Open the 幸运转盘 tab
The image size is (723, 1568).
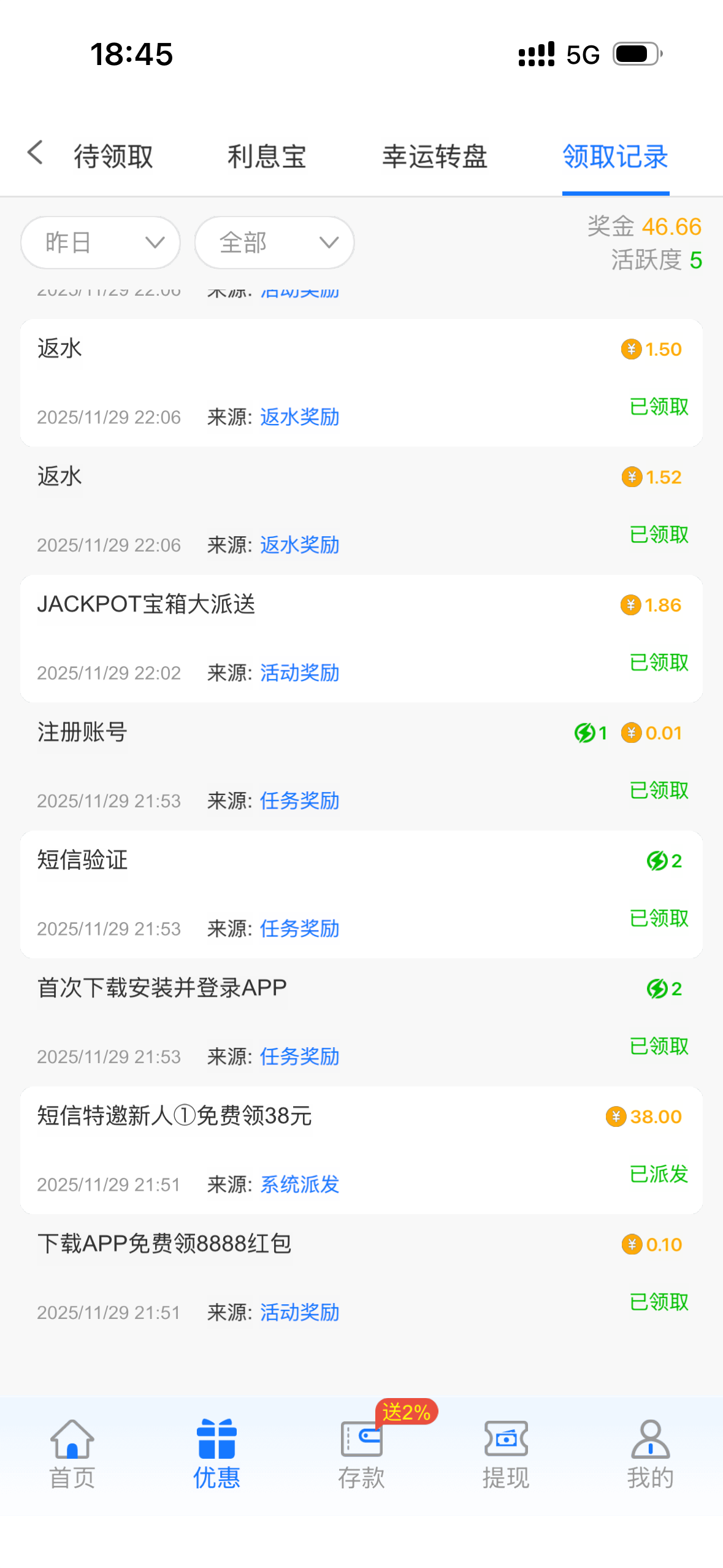[x=435, y=155]
